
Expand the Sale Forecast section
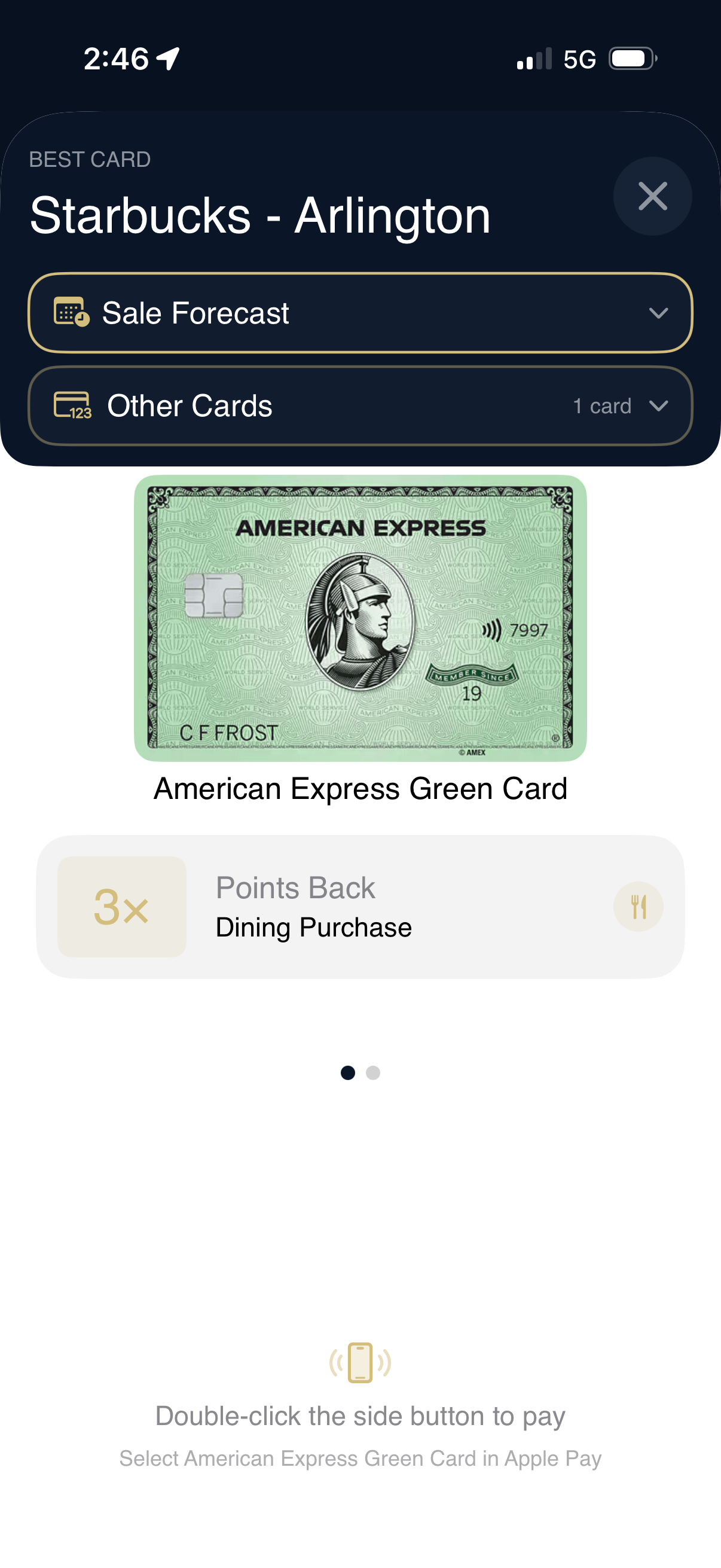pos(360,313)
